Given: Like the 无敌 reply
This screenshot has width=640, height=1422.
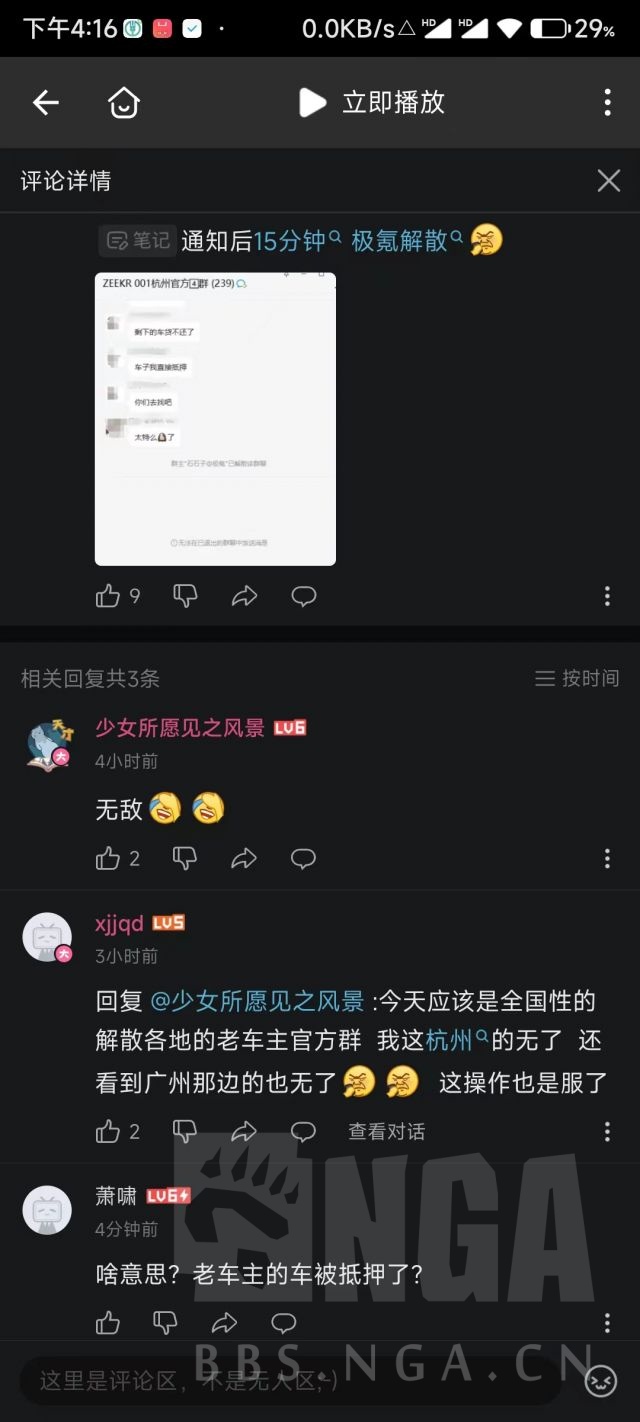Looking at the screenshot, I should 108,858.
